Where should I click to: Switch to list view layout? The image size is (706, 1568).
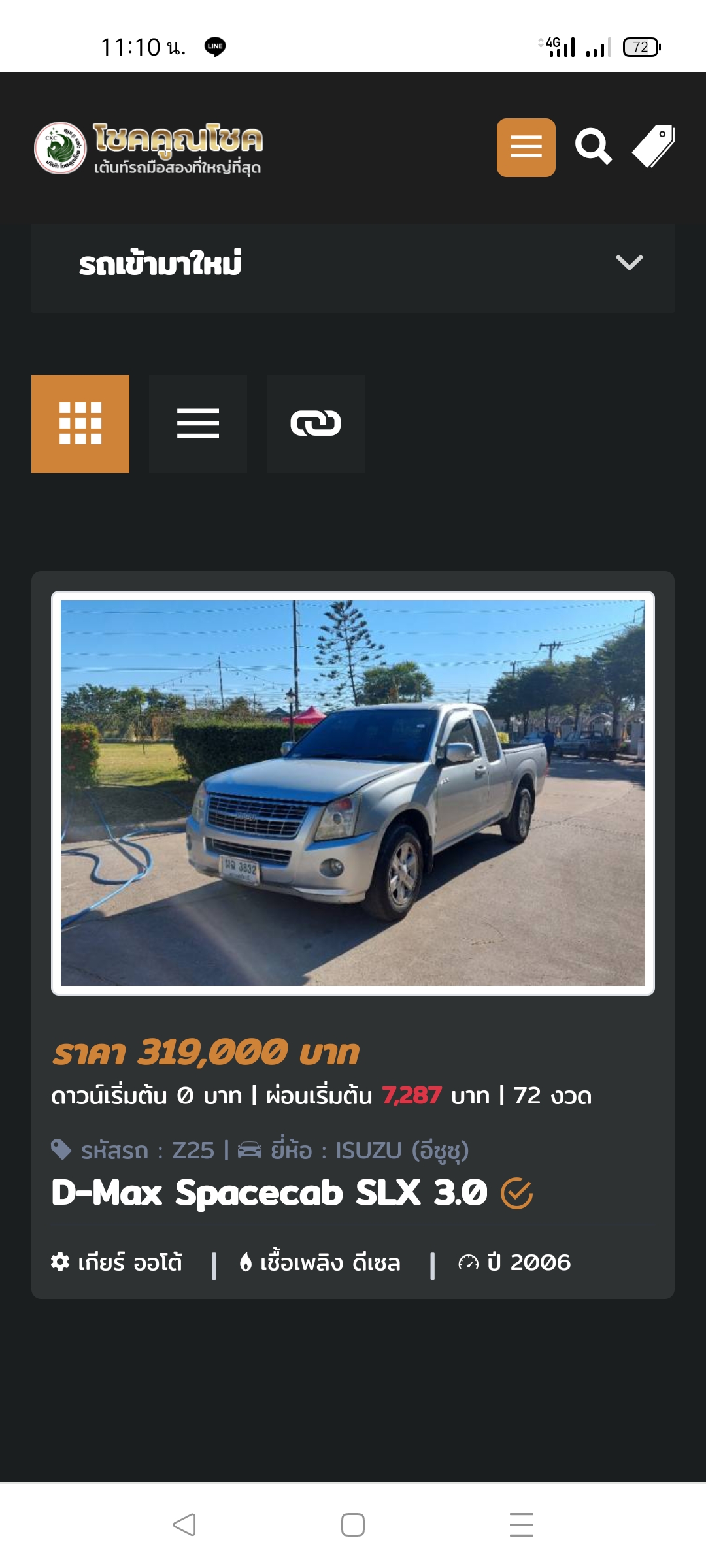point(198,424)
